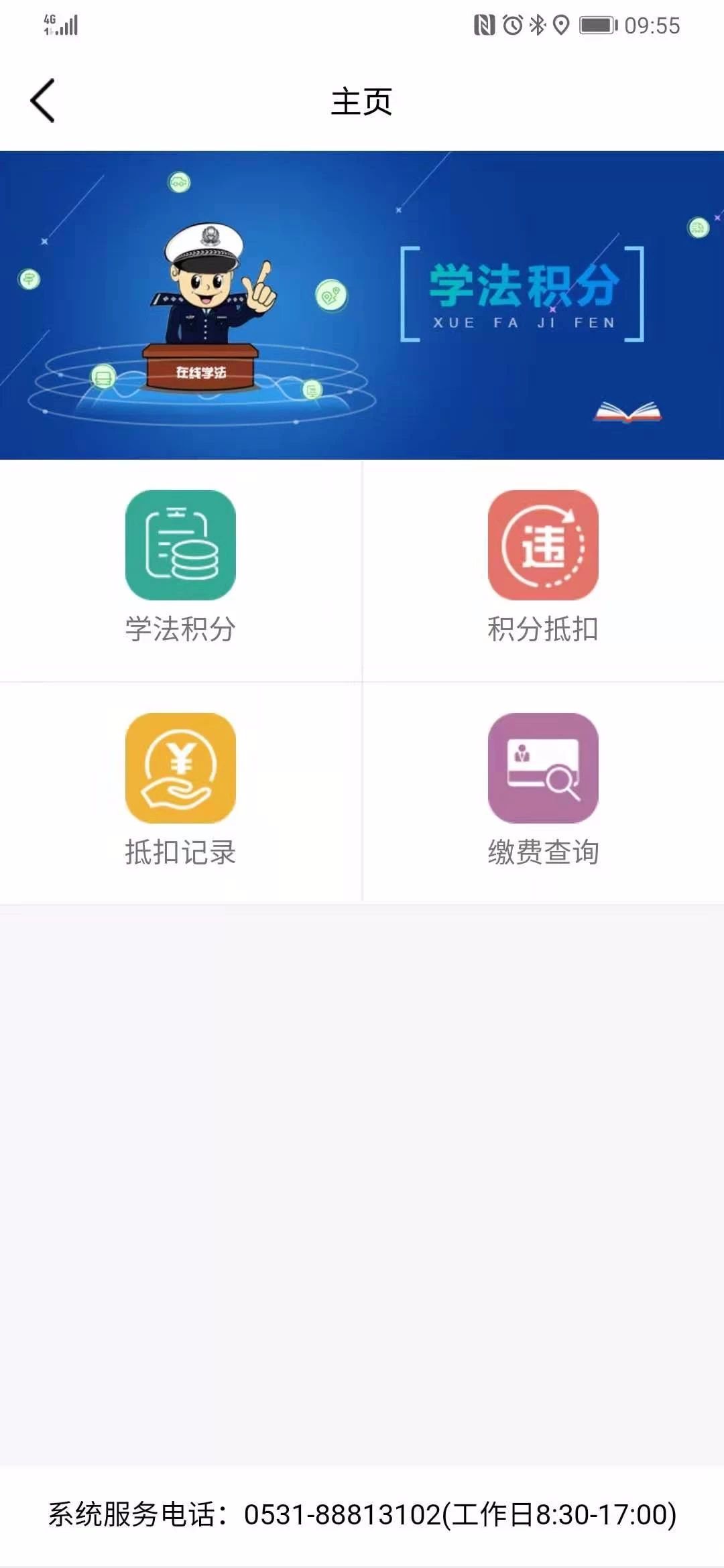This screenshot has width=724, height=1568.
Task: Tap the 学法积分 police cartoon banner
Action: pos(362,306)
